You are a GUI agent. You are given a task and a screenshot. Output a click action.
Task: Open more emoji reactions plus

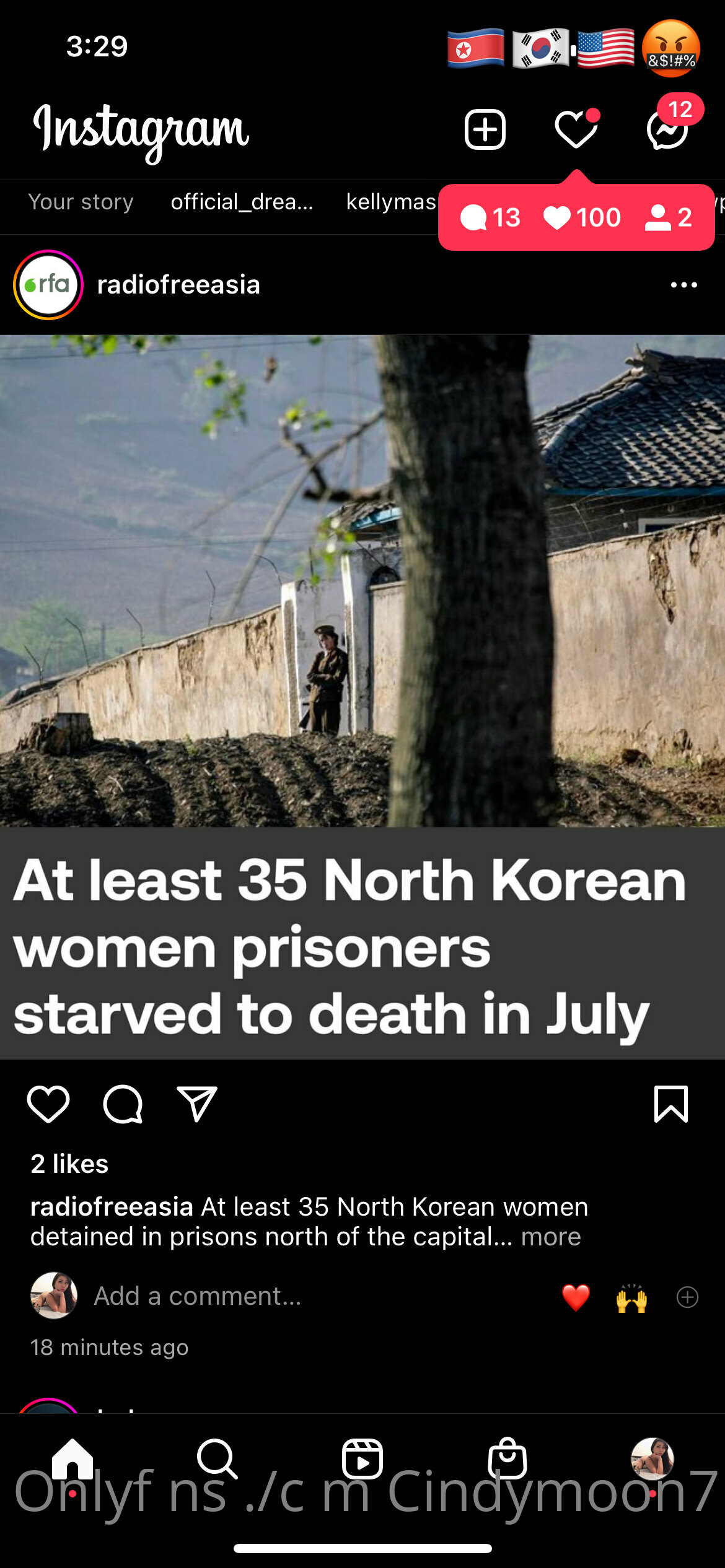(x=687, y=1297)
